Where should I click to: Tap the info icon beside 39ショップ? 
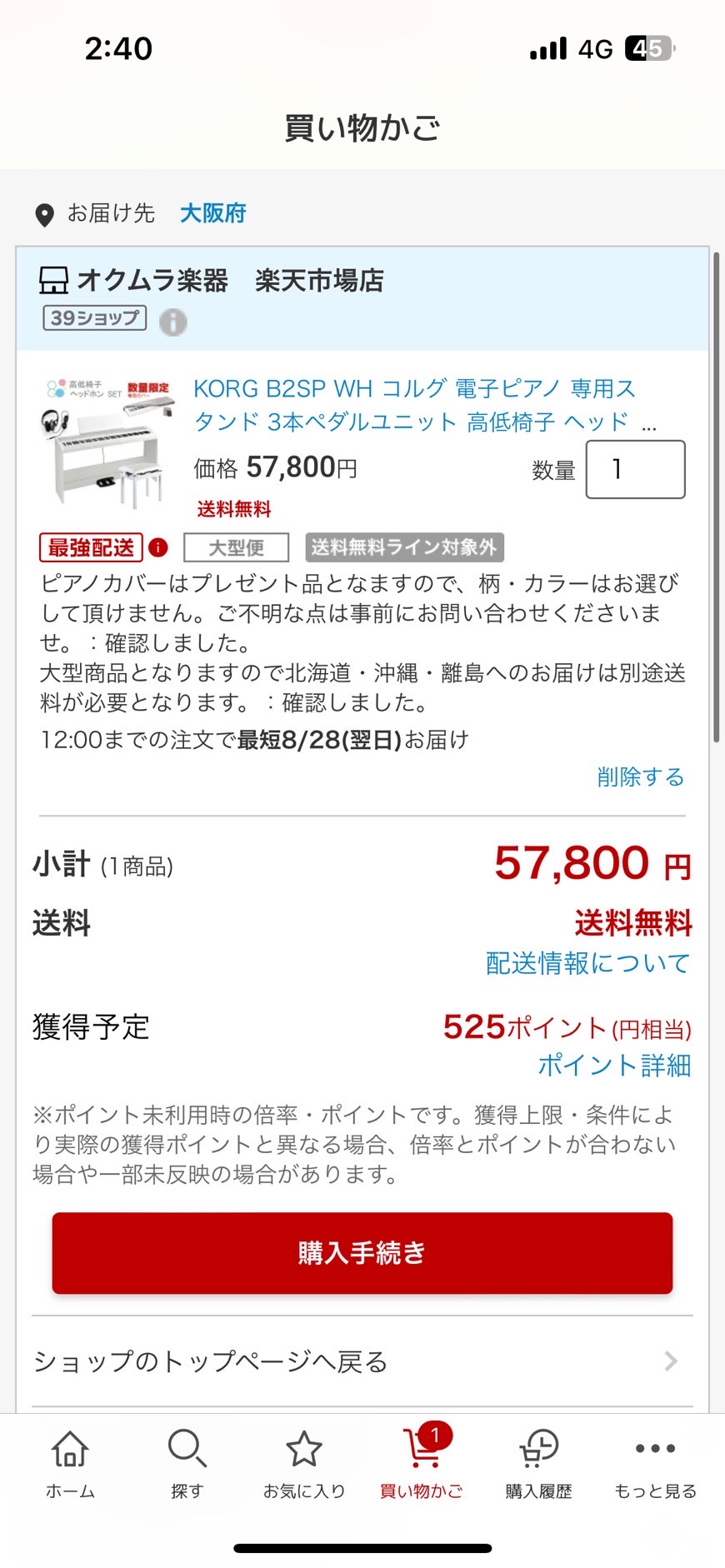click(173, 322)
